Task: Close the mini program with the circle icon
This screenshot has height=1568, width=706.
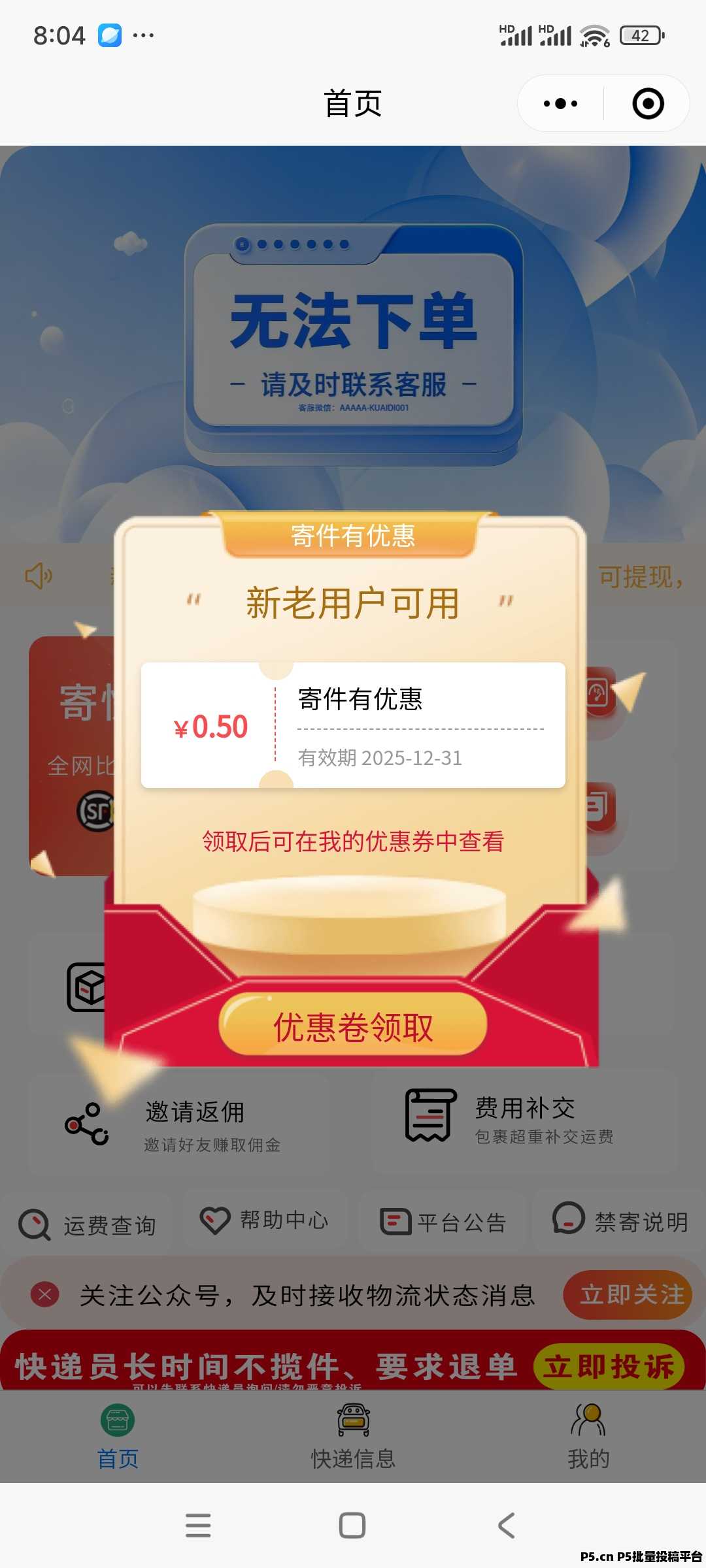Action: pyautogui.click(x=648, y=104)
